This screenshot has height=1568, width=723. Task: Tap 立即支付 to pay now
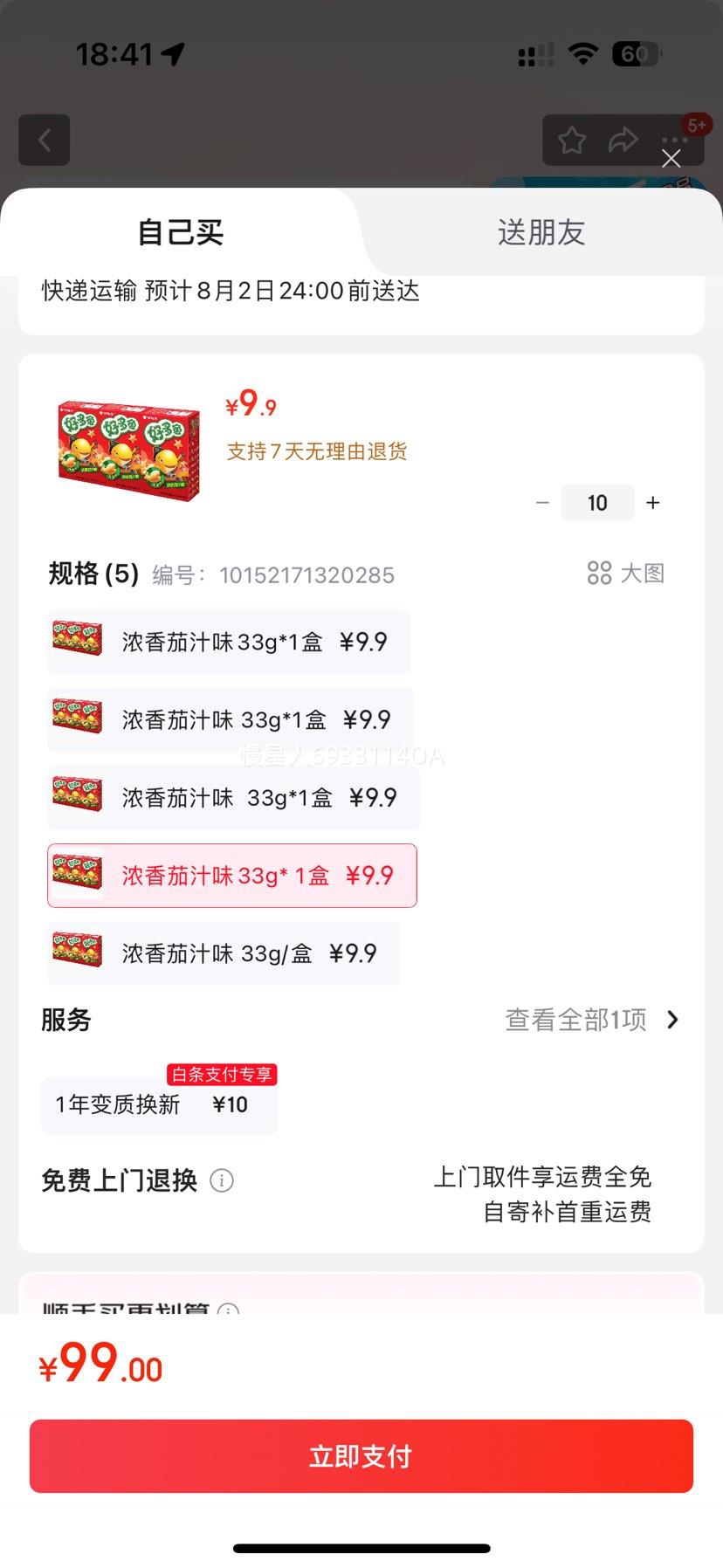(361, 1455)
